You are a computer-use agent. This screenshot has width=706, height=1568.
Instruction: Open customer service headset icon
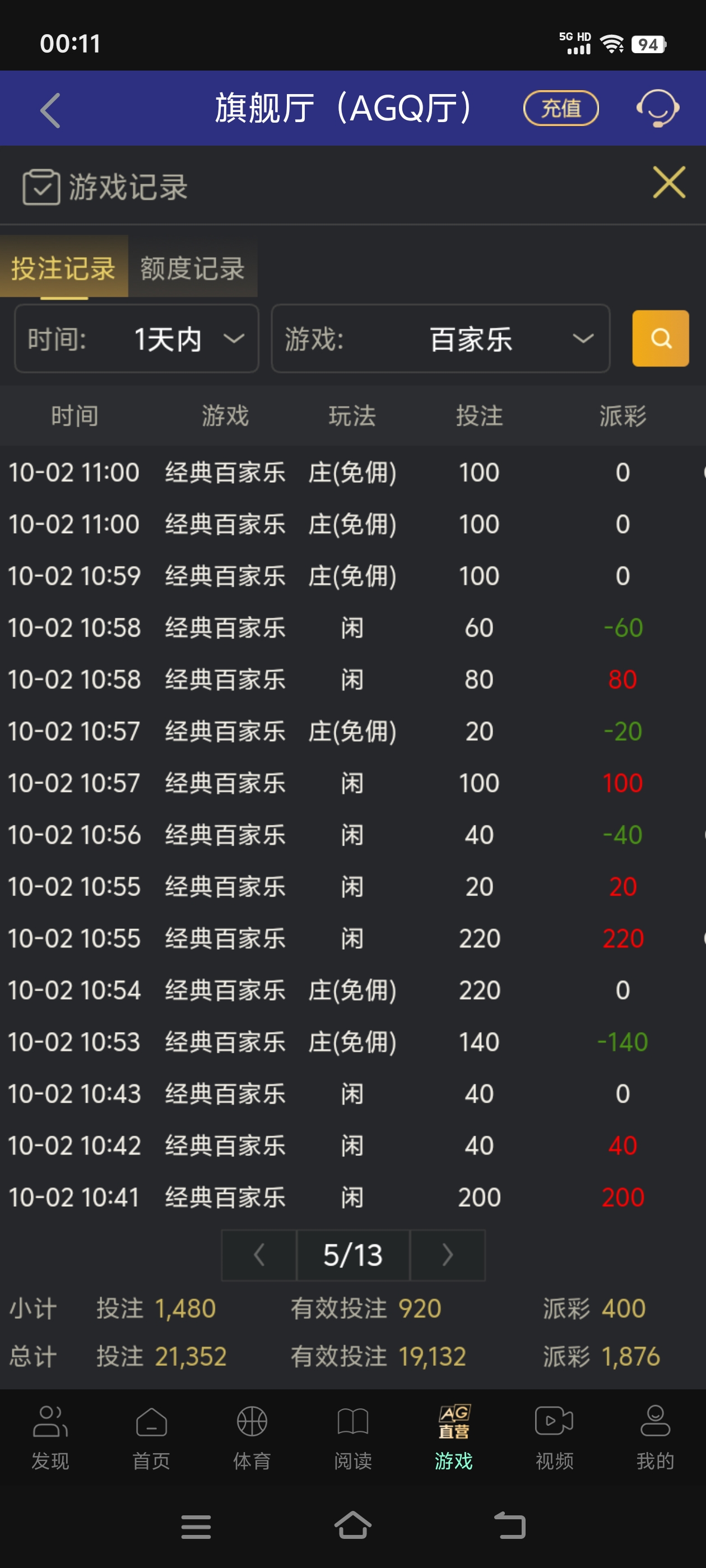(657, 108)
